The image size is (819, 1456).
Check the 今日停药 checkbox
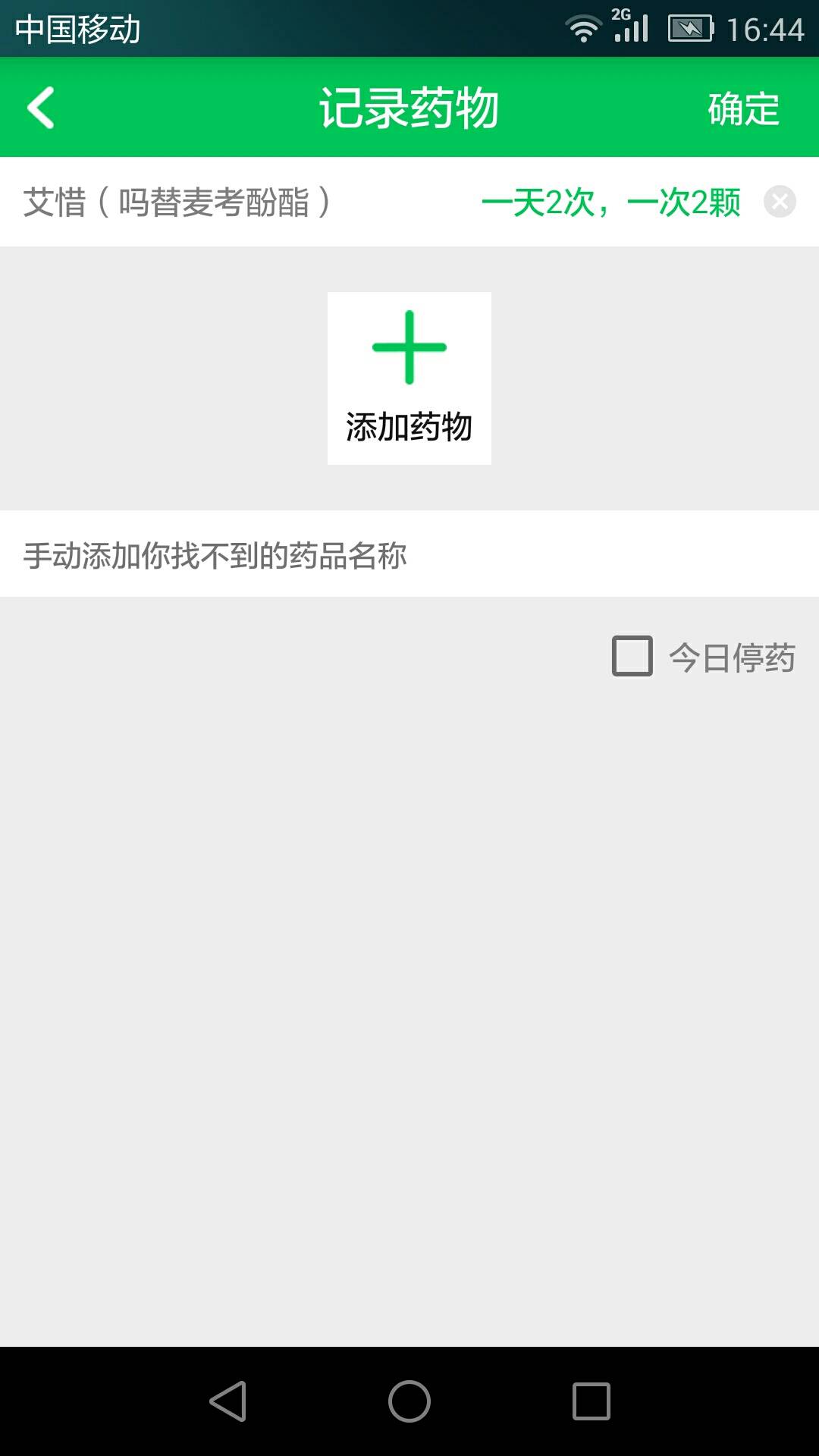point(632,656)
